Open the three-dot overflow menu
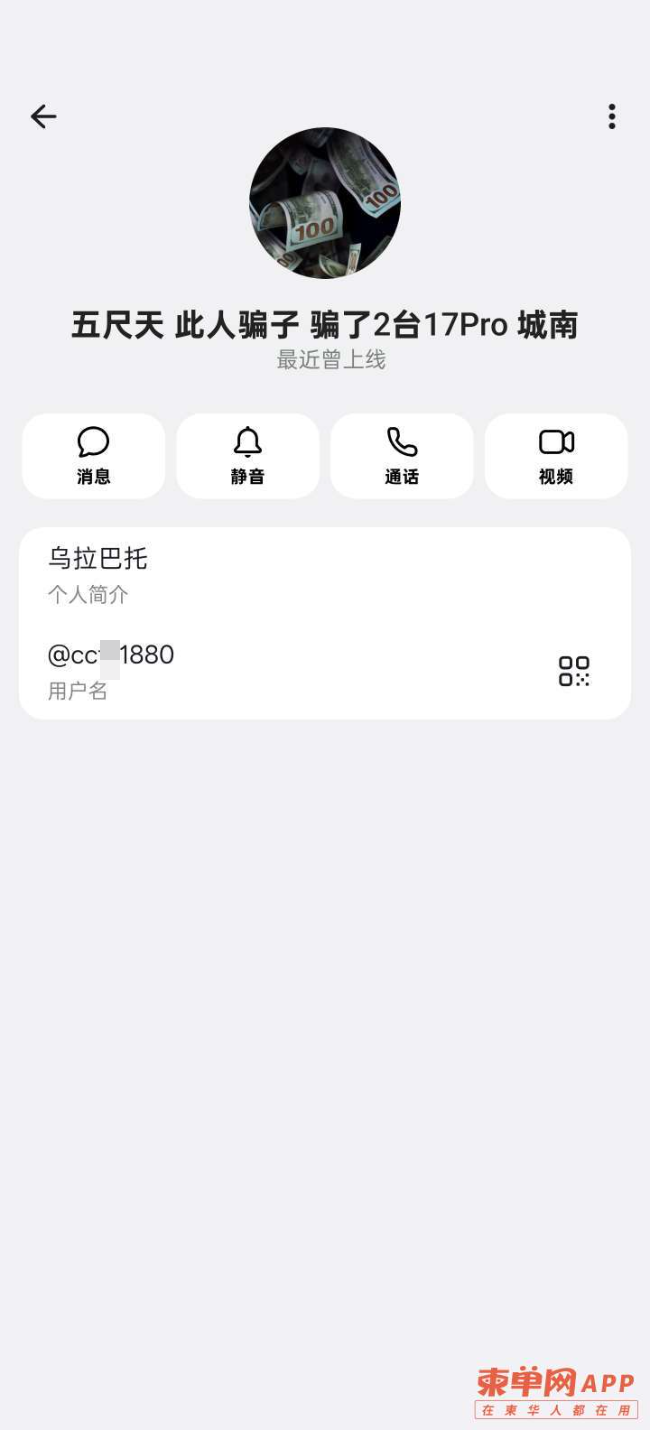650x1430 pixels. pyautogui.click(x=611, y=117)
